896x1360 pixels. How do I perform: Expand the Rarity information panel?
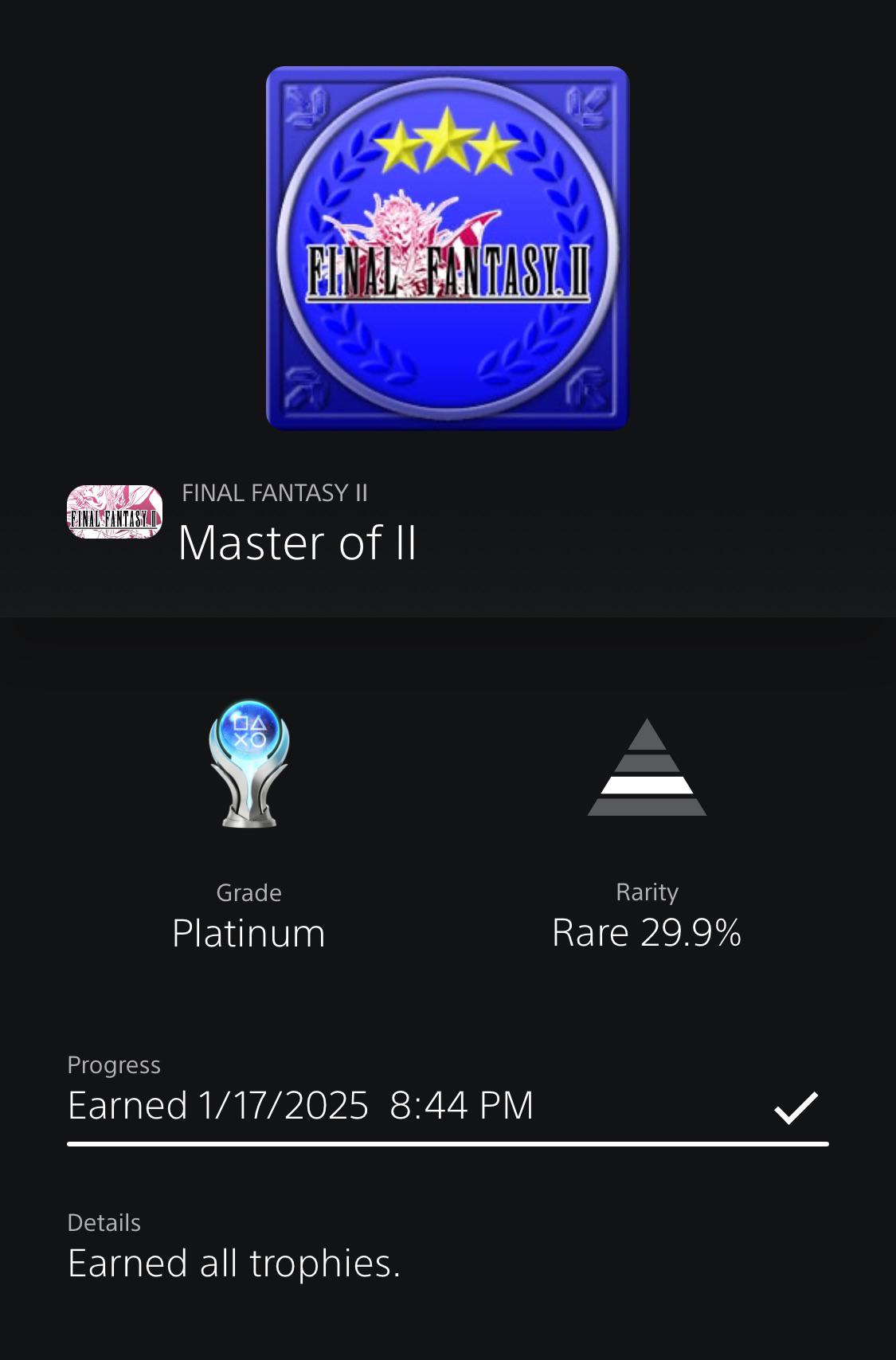[647, 892]
